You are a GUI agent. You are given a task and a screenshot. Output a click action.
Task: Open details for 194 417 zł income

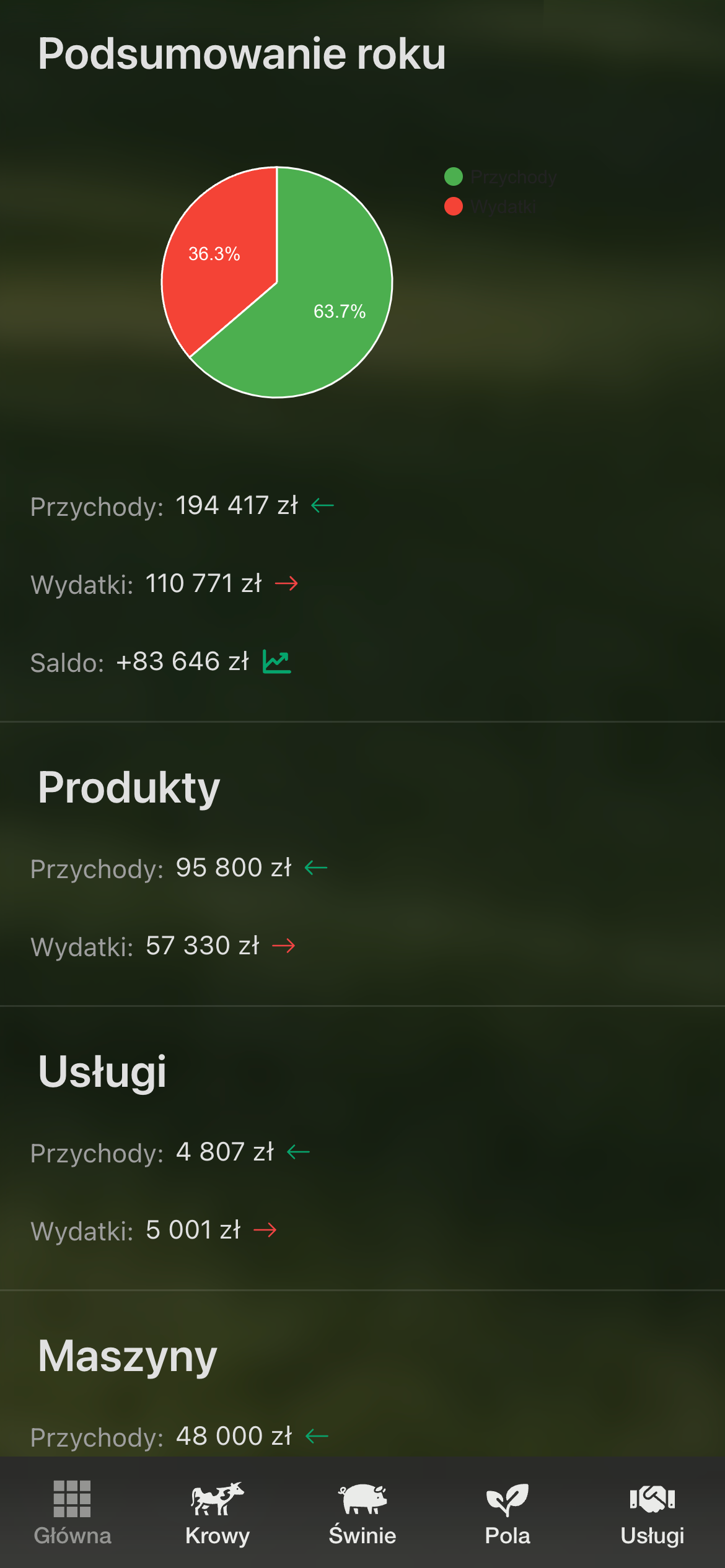pyautogui.click(x=237, y=503)
